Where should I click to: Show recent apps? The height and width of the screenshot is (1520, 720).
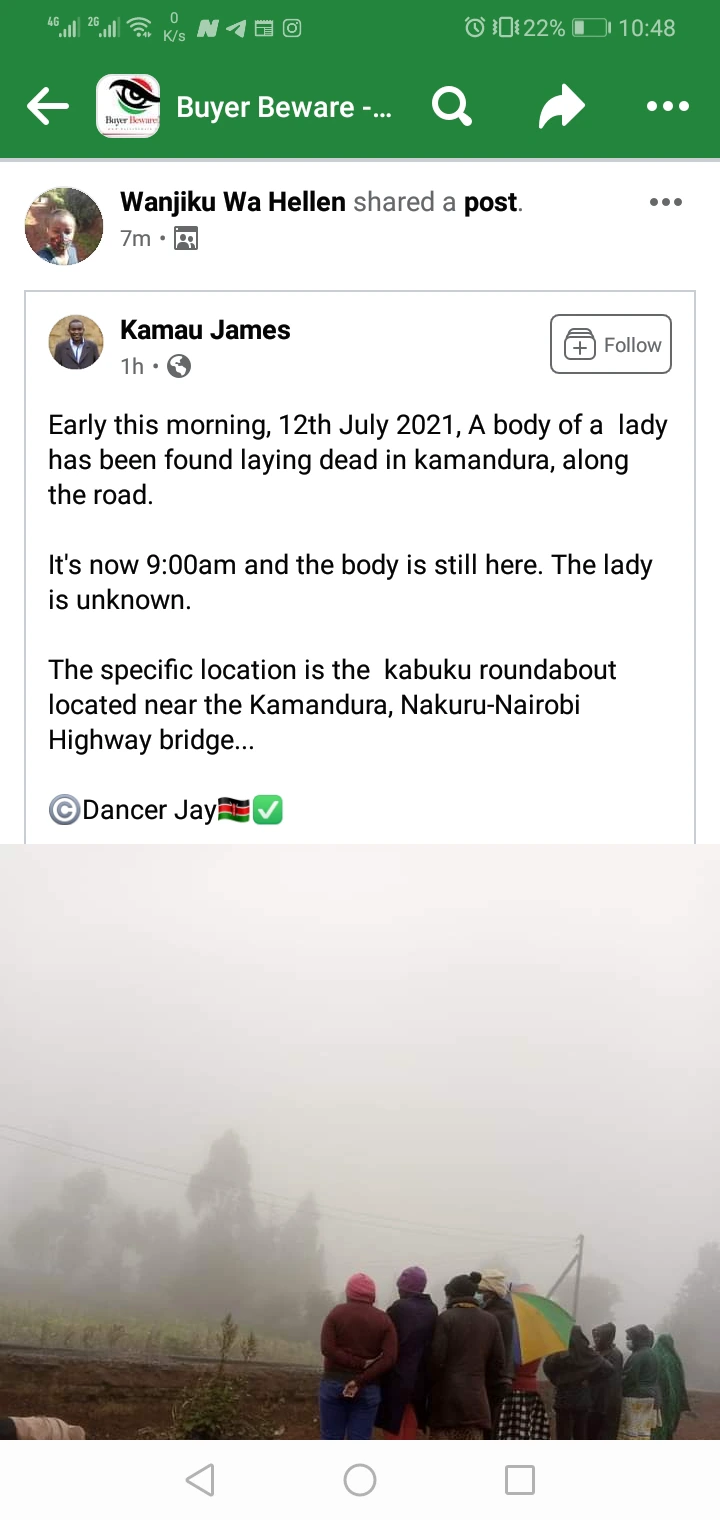[x=520, y=1480]
